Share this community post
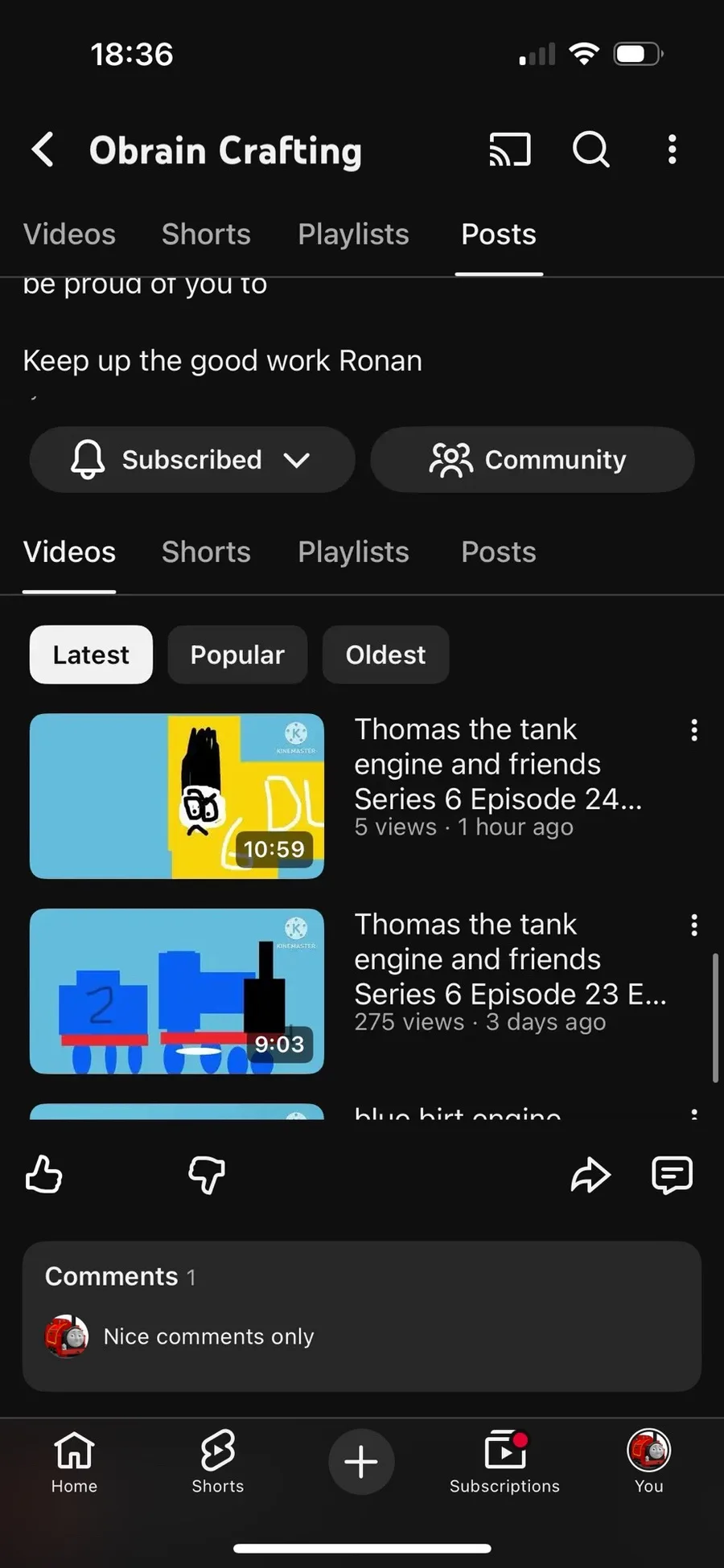The image size is (724, 1568). [590, 1174]
